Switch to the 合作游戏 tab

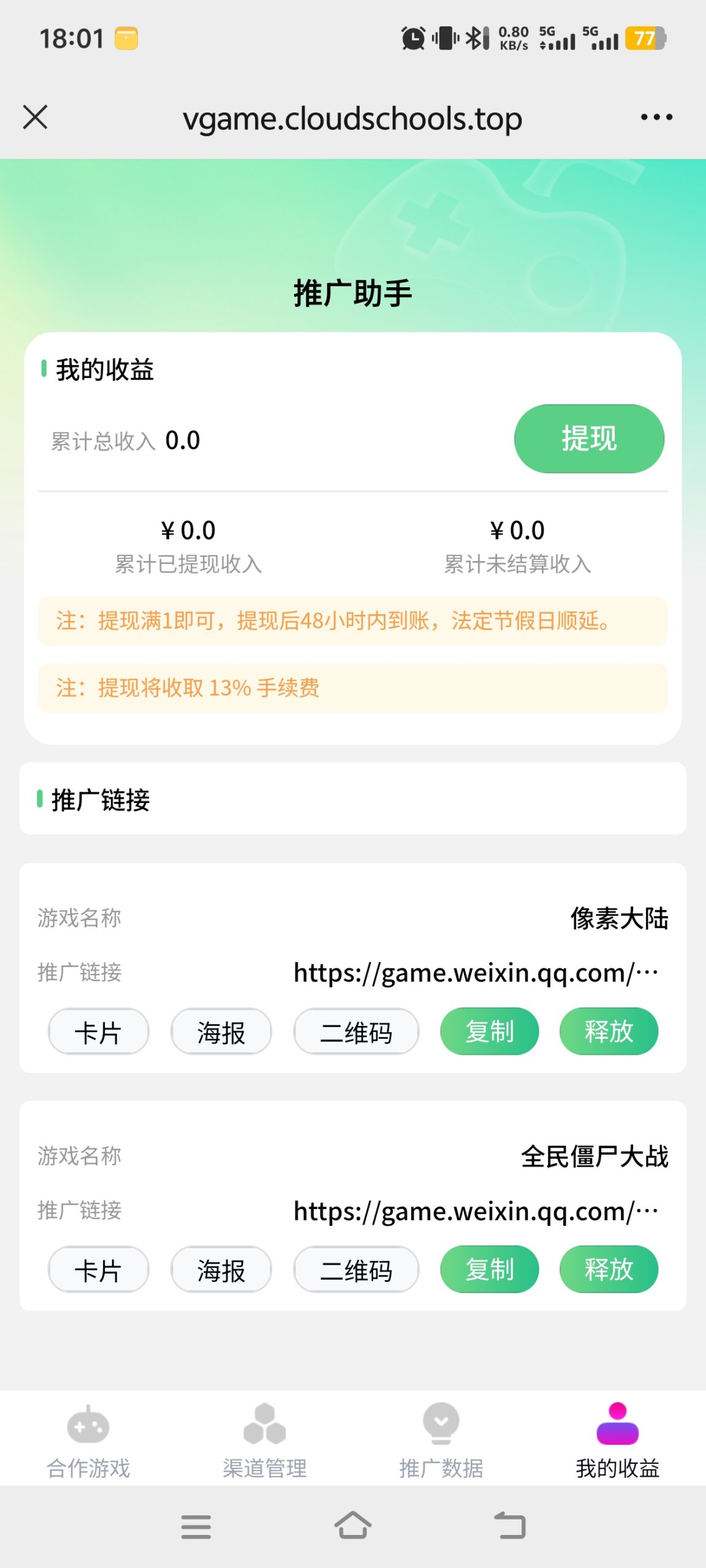(x=88, y=1441)
